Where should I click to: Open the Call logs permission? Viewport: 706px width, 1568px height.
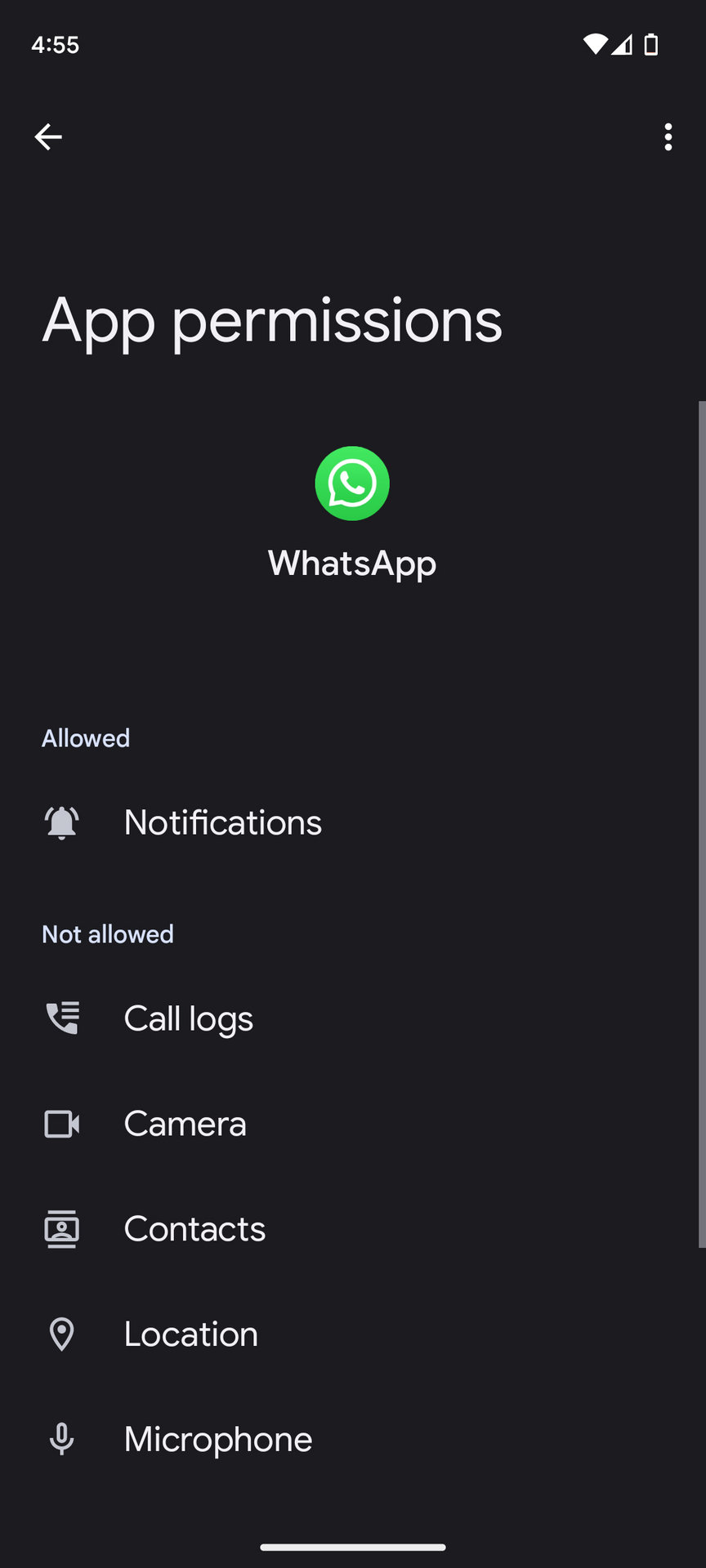click(189, 1018)
